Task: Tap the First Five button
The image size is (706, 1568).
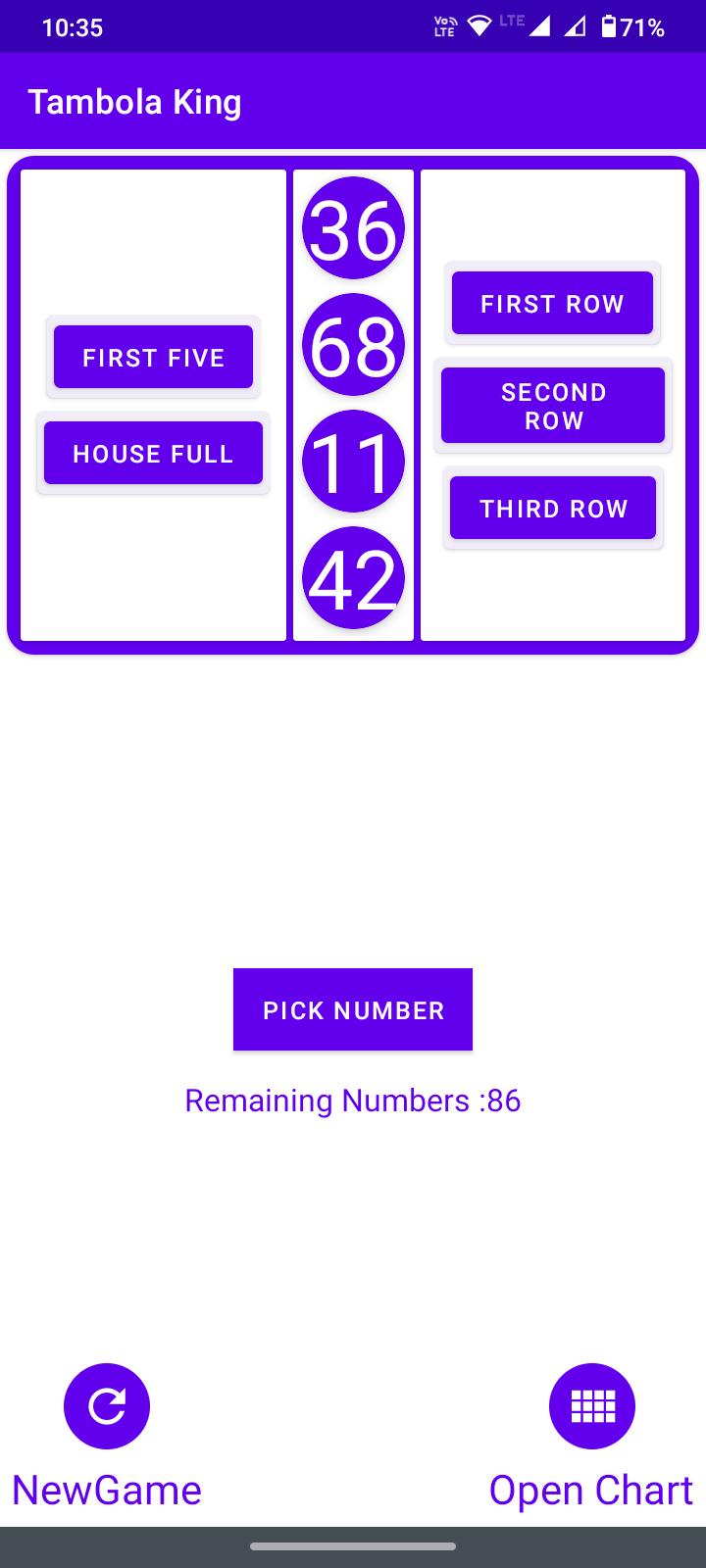Action: point(153,357)
